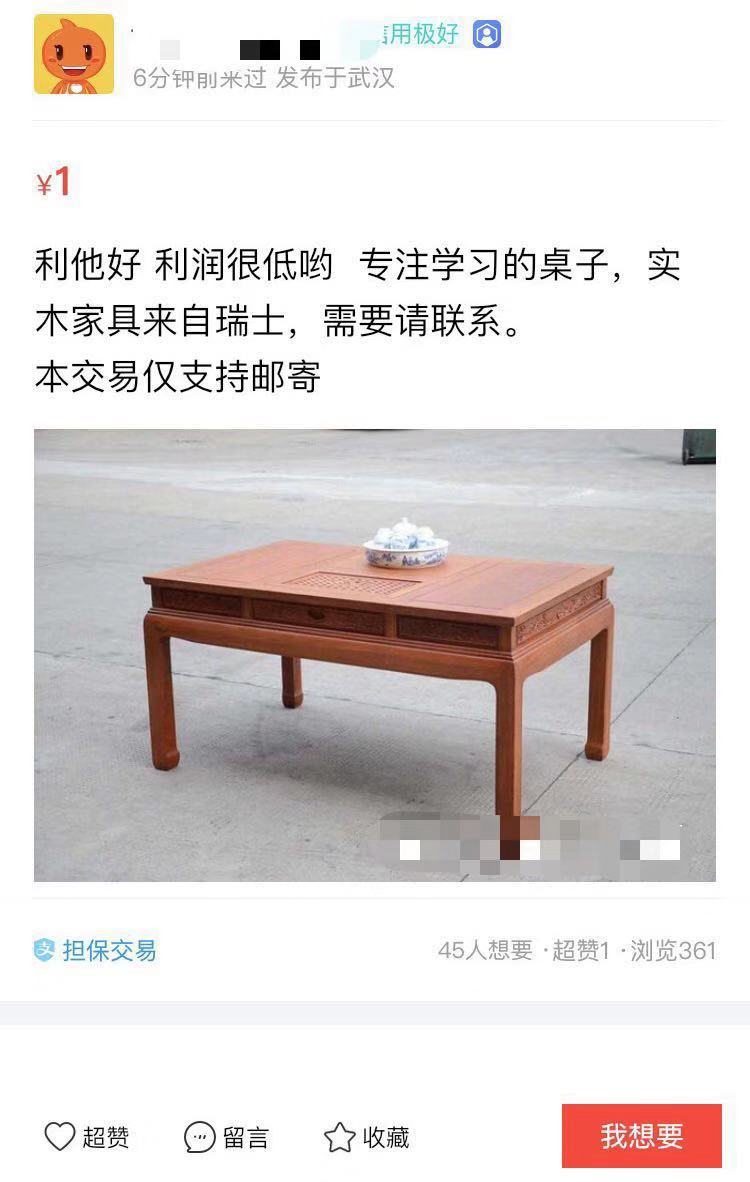This screenshot has width=750, height=1182.
Task: Leave a 留言 comment on the listing
Action: [x=227, y=1137]
